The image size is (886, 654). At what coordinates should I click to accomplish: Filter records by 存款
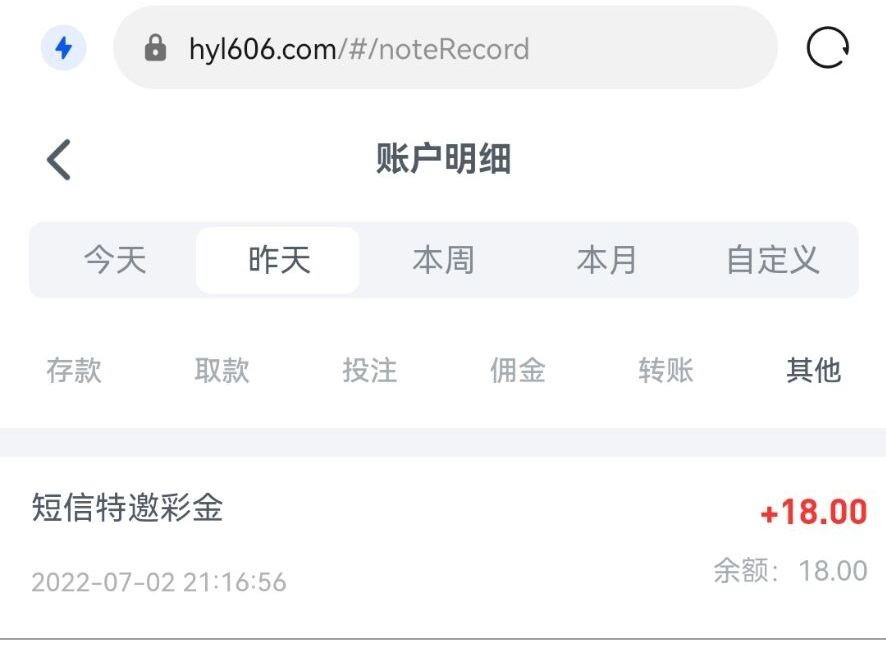(x=74, y=371)
